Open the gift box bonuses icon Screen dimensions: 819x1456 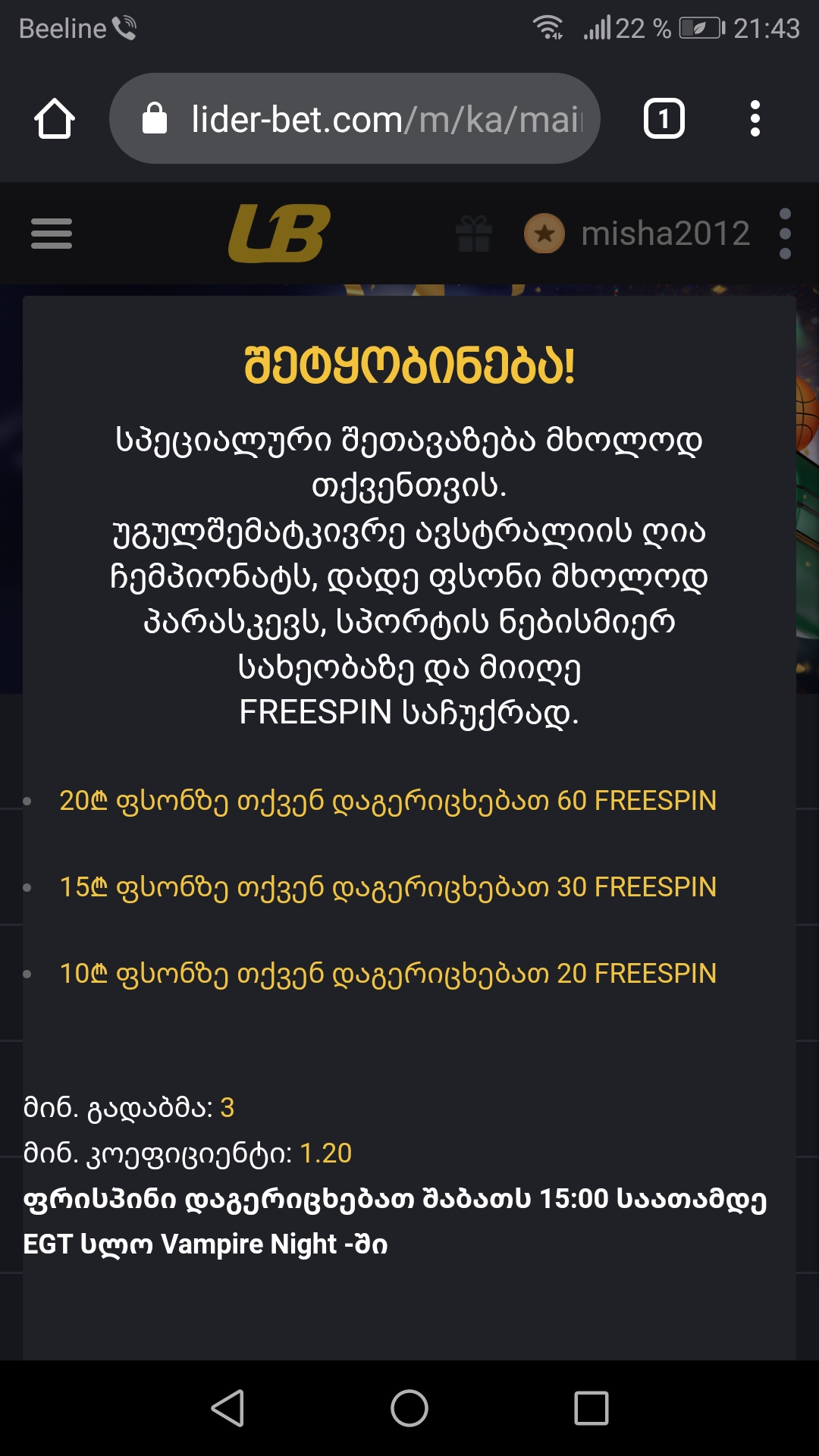474,234
